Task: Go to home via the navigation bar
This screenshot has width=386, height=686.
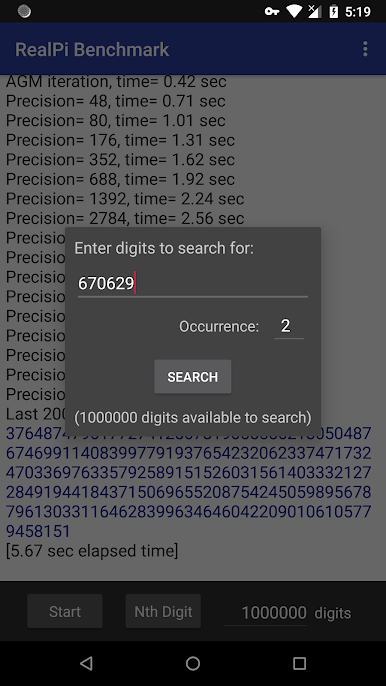Action: 193,663
